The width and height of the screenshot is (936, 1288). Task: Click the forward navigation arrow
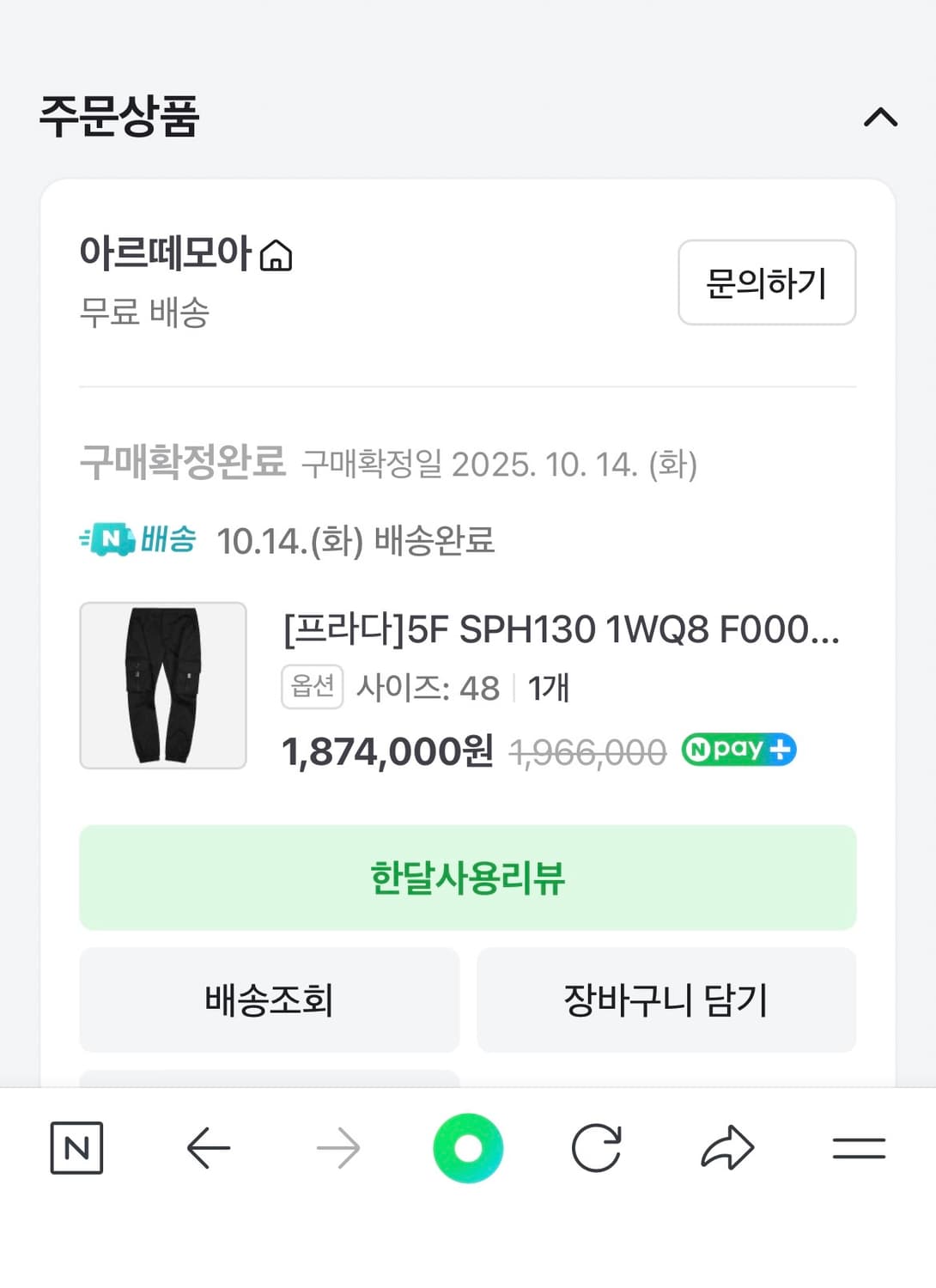[338, 1148]
